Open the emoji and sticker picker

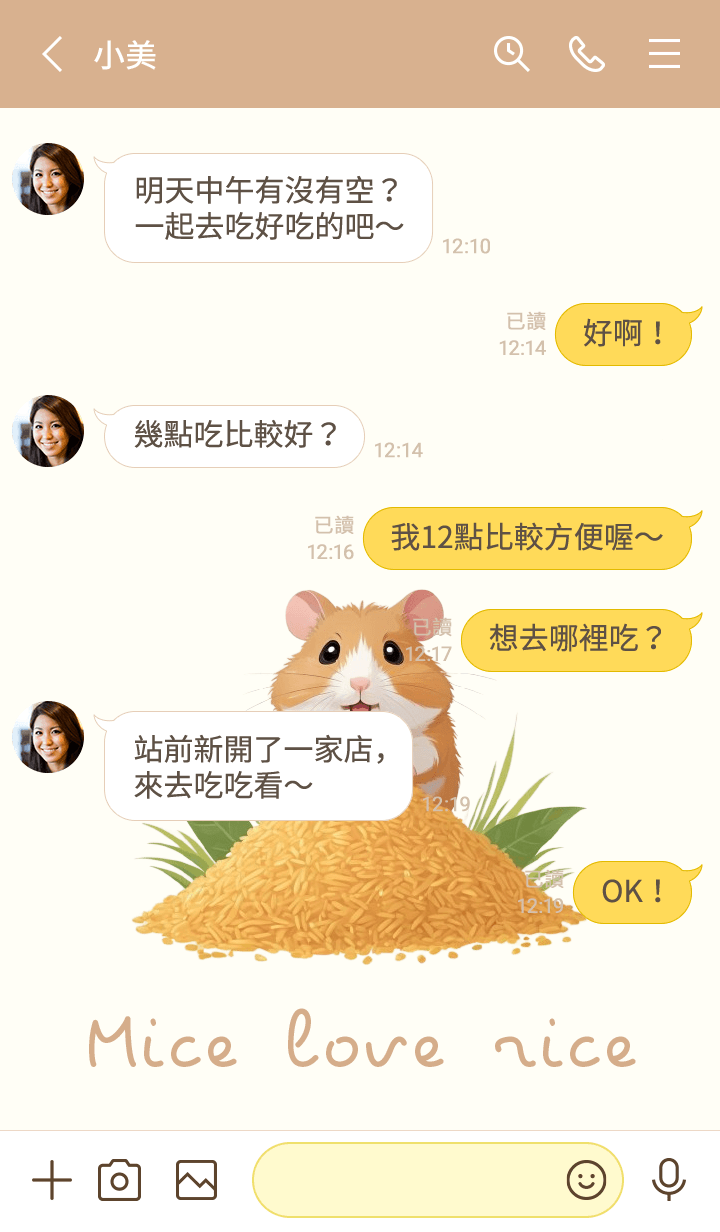pyautogui.click(x=587, y=1181)
